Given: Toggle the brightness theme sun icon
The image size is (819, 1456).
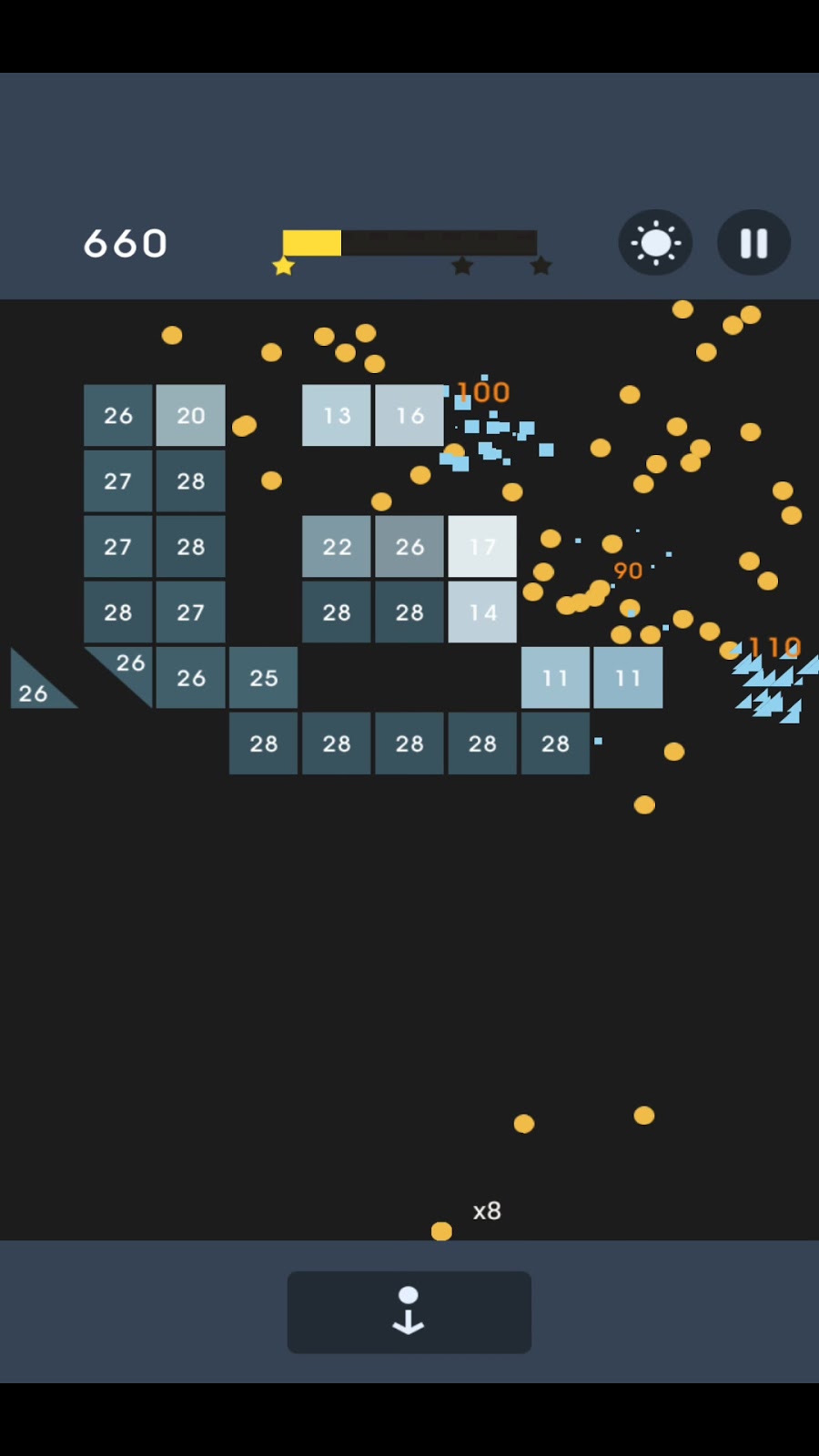Looking at the screenshot, I should (x=655, y=243).
